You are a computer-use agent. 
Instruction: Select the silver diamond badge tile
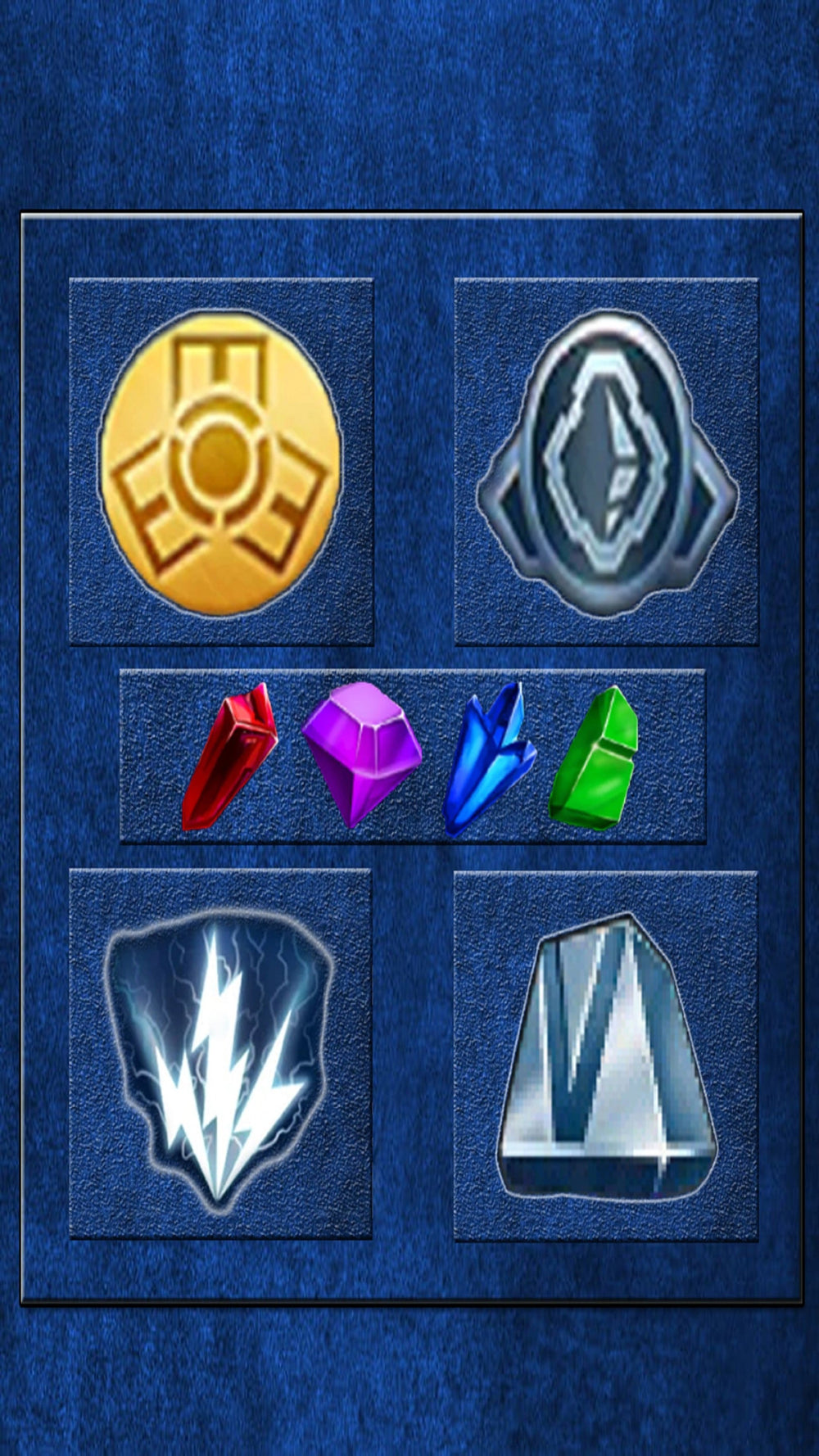pyautogui.click(x=607, y=463)
